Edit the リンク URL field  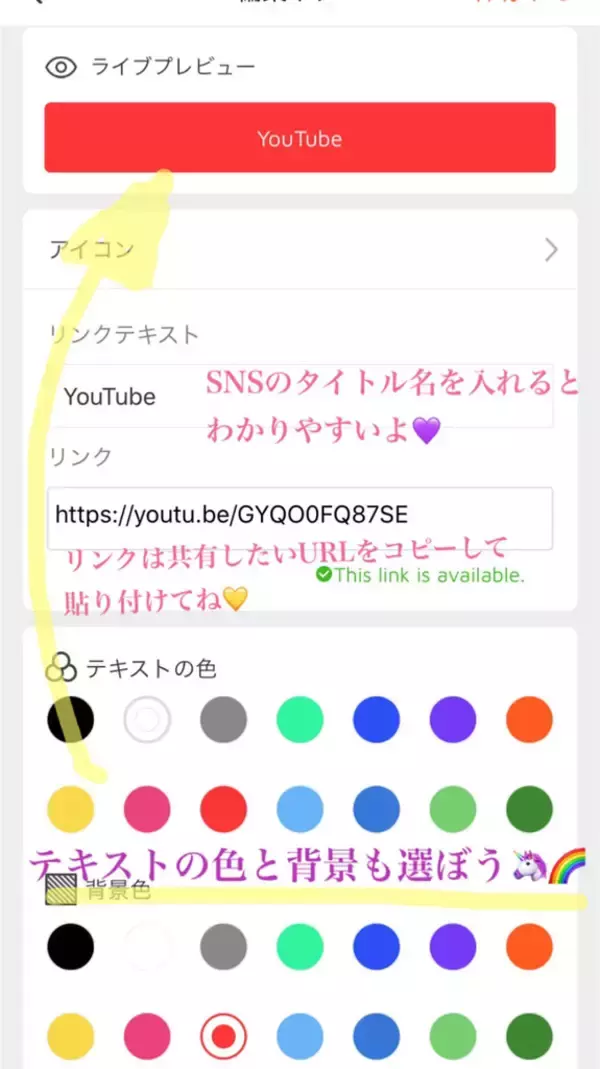coord(299,516)
